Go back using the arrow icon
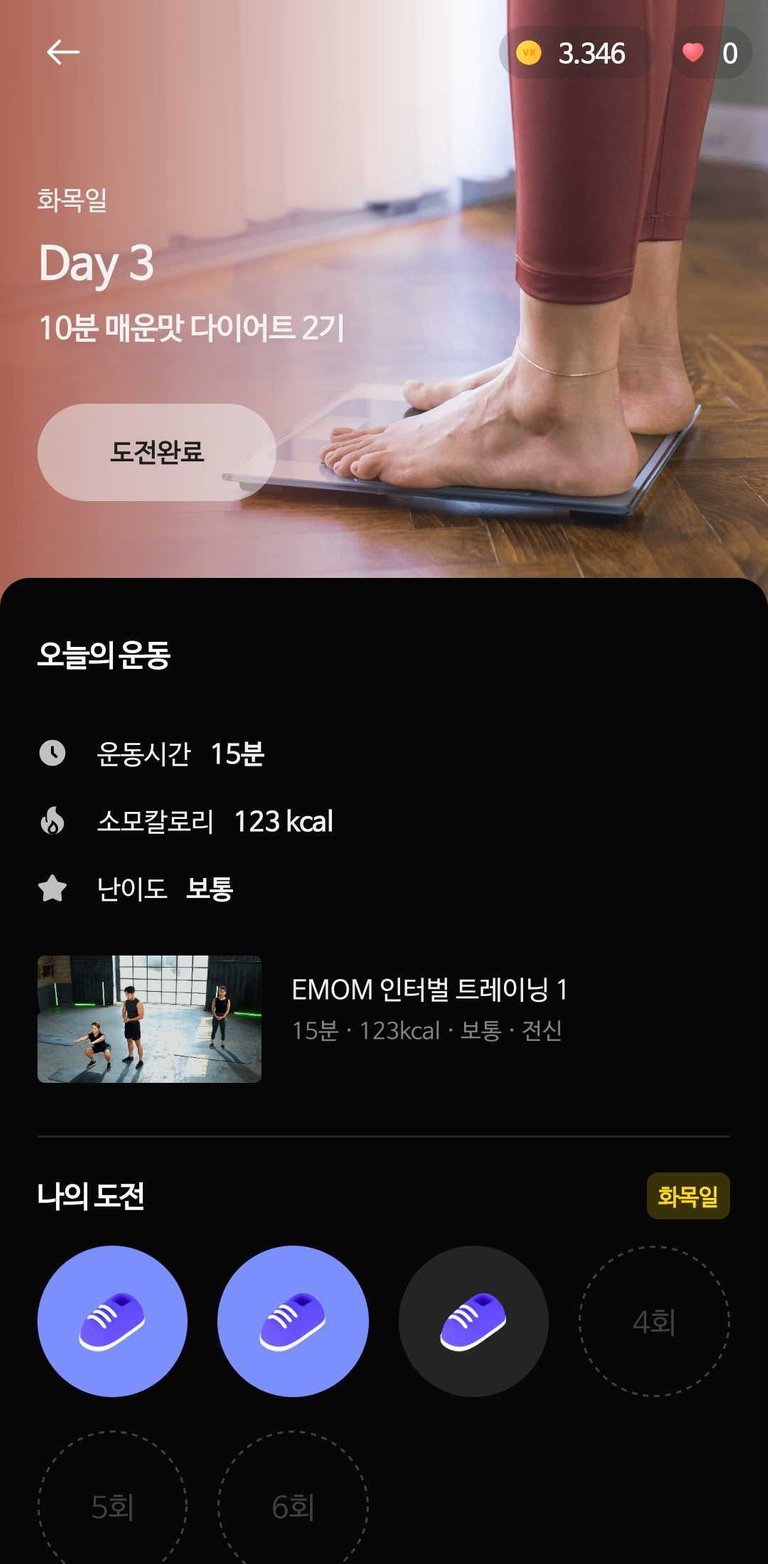The width and height of the screenshot is (768, 1564). [63, 53]
